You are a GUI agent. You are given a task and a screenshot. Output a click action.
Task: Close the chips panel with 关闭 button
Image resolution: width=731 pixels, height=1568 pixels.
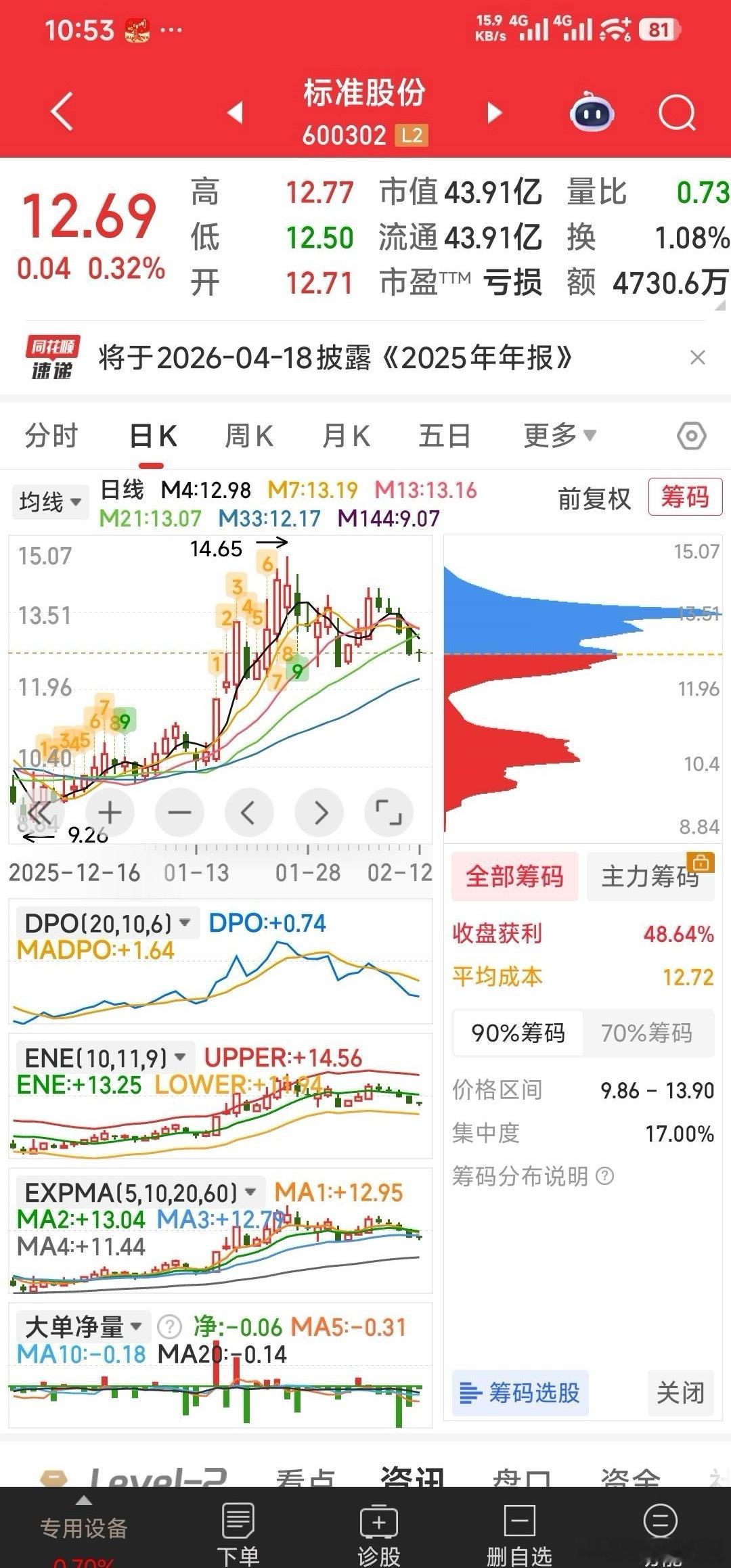680,1393
